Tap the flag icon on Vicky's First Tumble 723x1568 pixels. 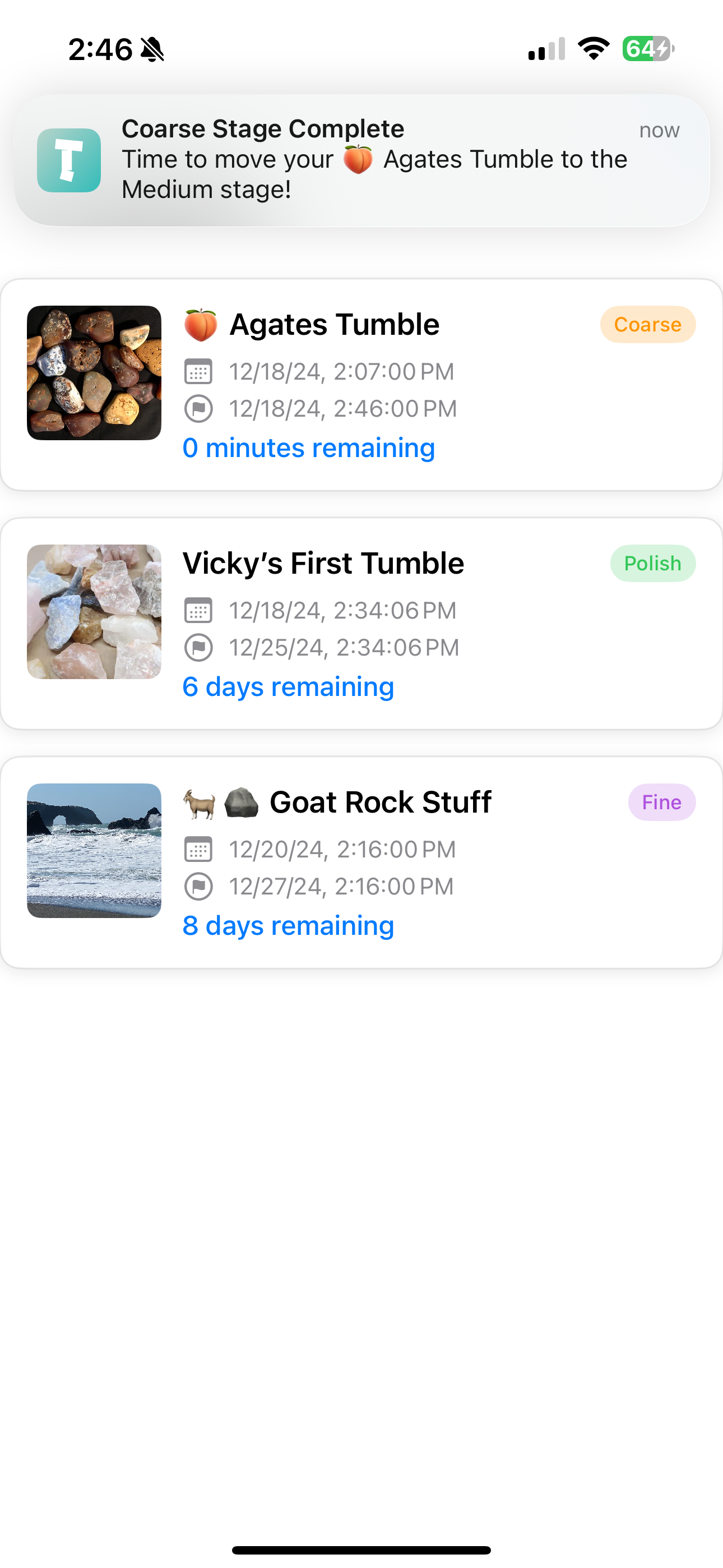(x=199, y=647)
